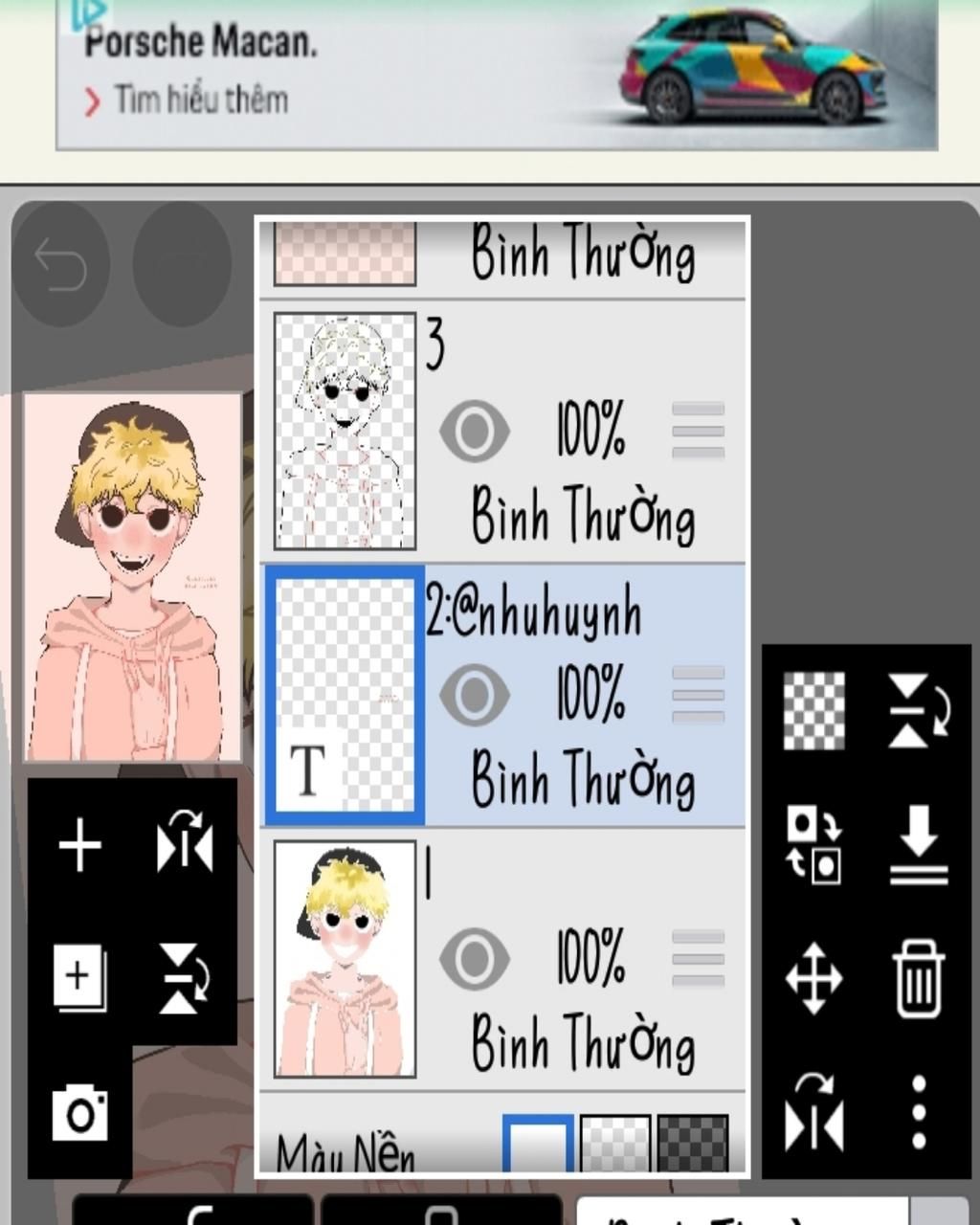This screenshot has width=980, height=1225.
Task: Merge the selected layer down
Action: (x=918, y=846)
